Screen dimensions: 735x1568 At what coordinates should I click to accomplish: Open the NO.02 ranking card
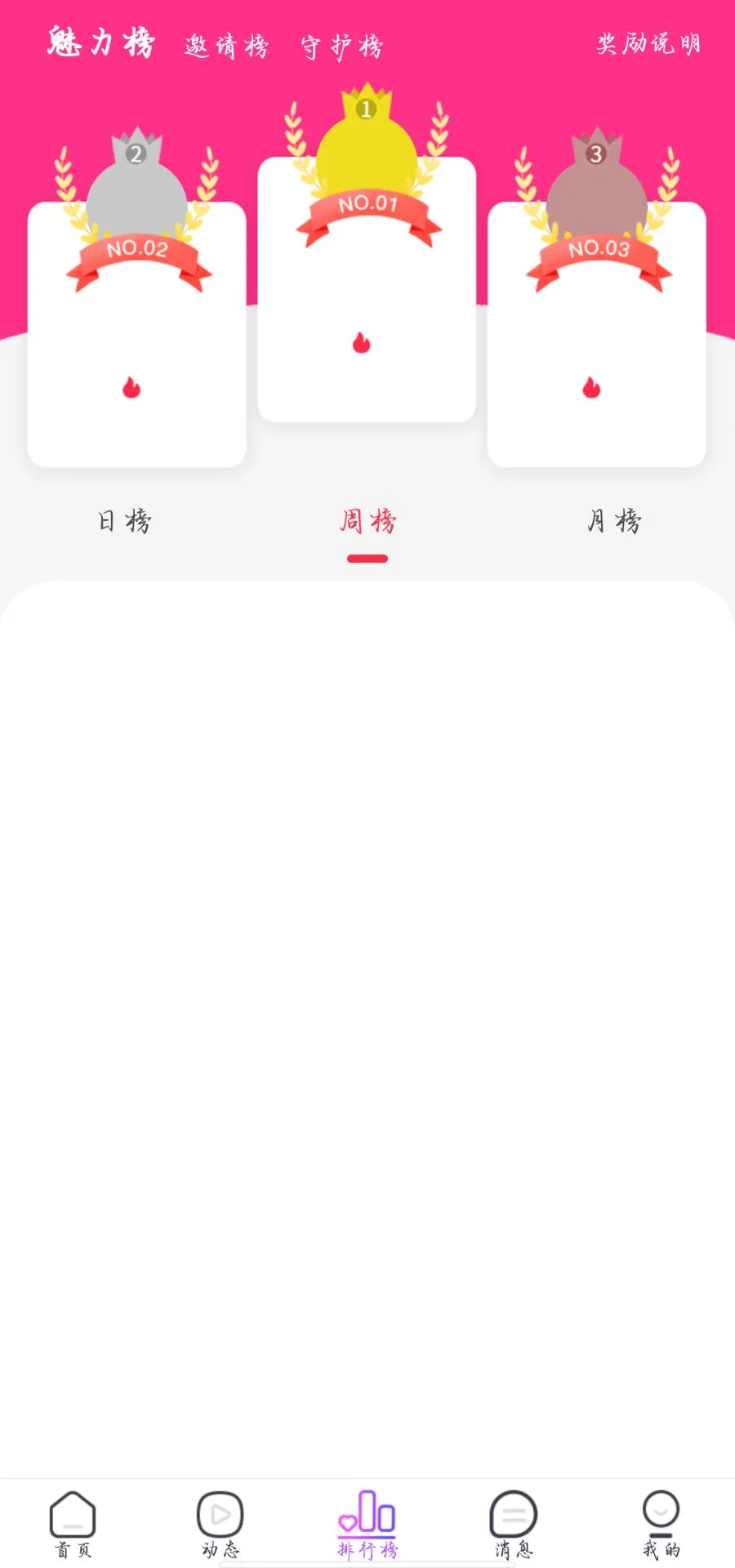tap(136, 335)
